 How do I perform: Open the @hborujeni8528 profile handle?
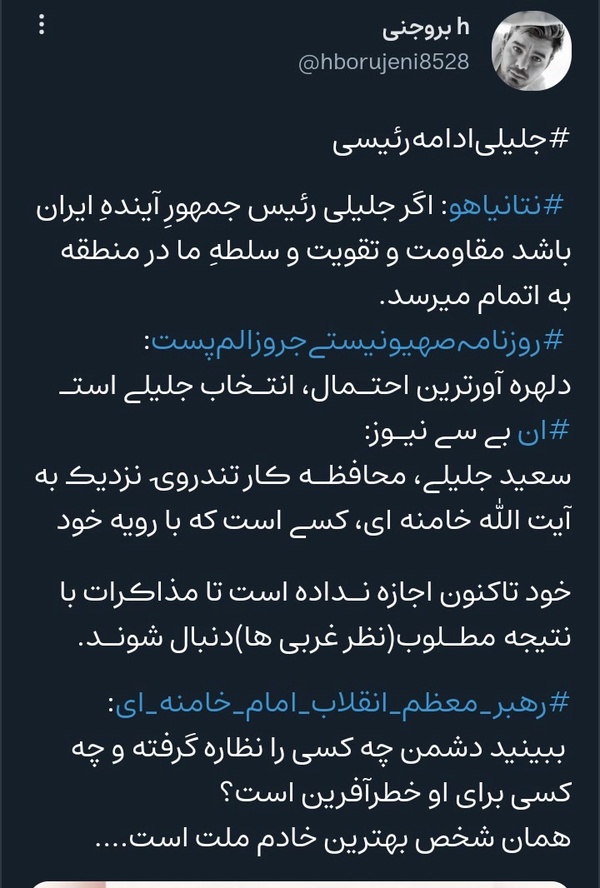(384, 62)
